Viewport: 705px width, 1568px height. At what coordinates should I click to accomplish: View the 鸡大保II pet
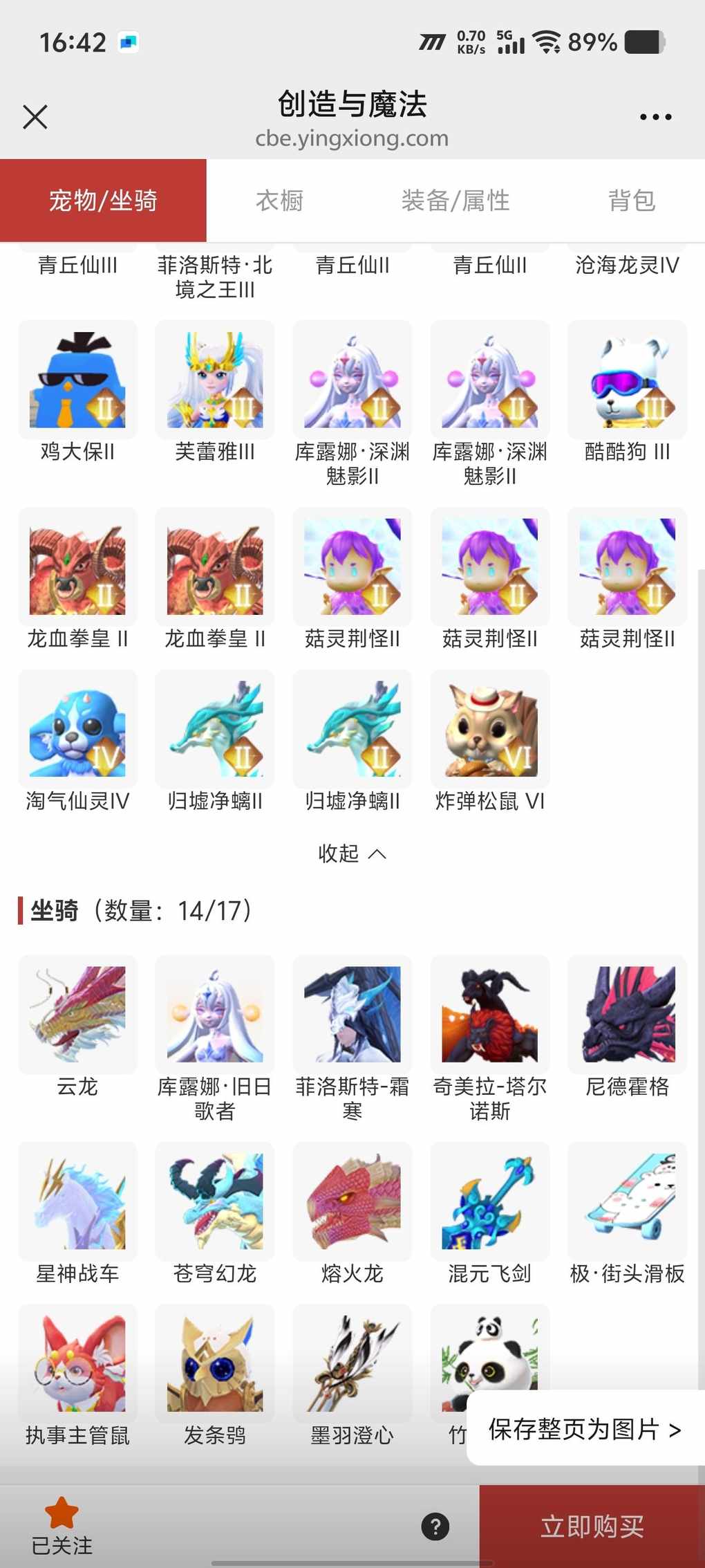click(77, 380)
